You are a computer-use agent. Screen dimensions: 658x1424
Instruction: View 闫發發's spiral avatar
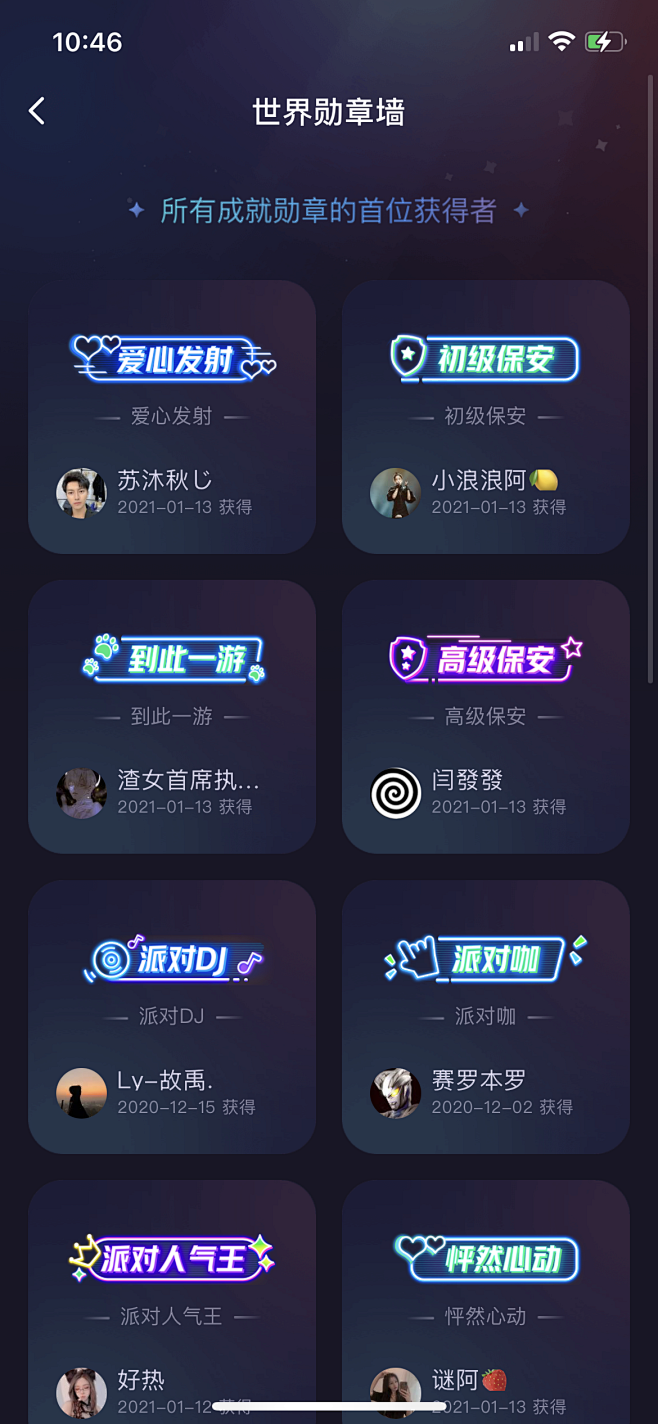pos(395,792)
